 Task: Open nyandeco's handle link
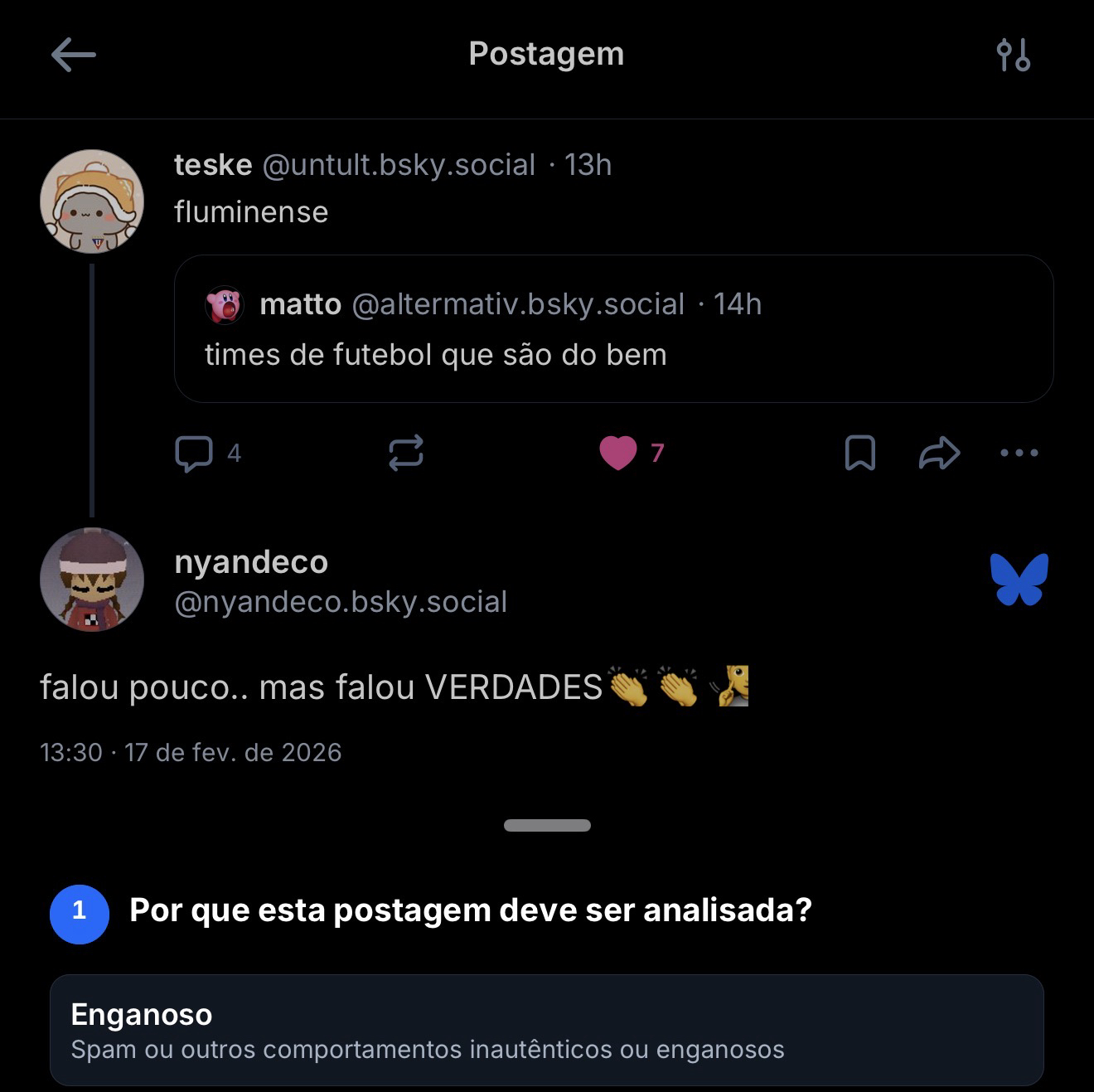coord(341,602)
